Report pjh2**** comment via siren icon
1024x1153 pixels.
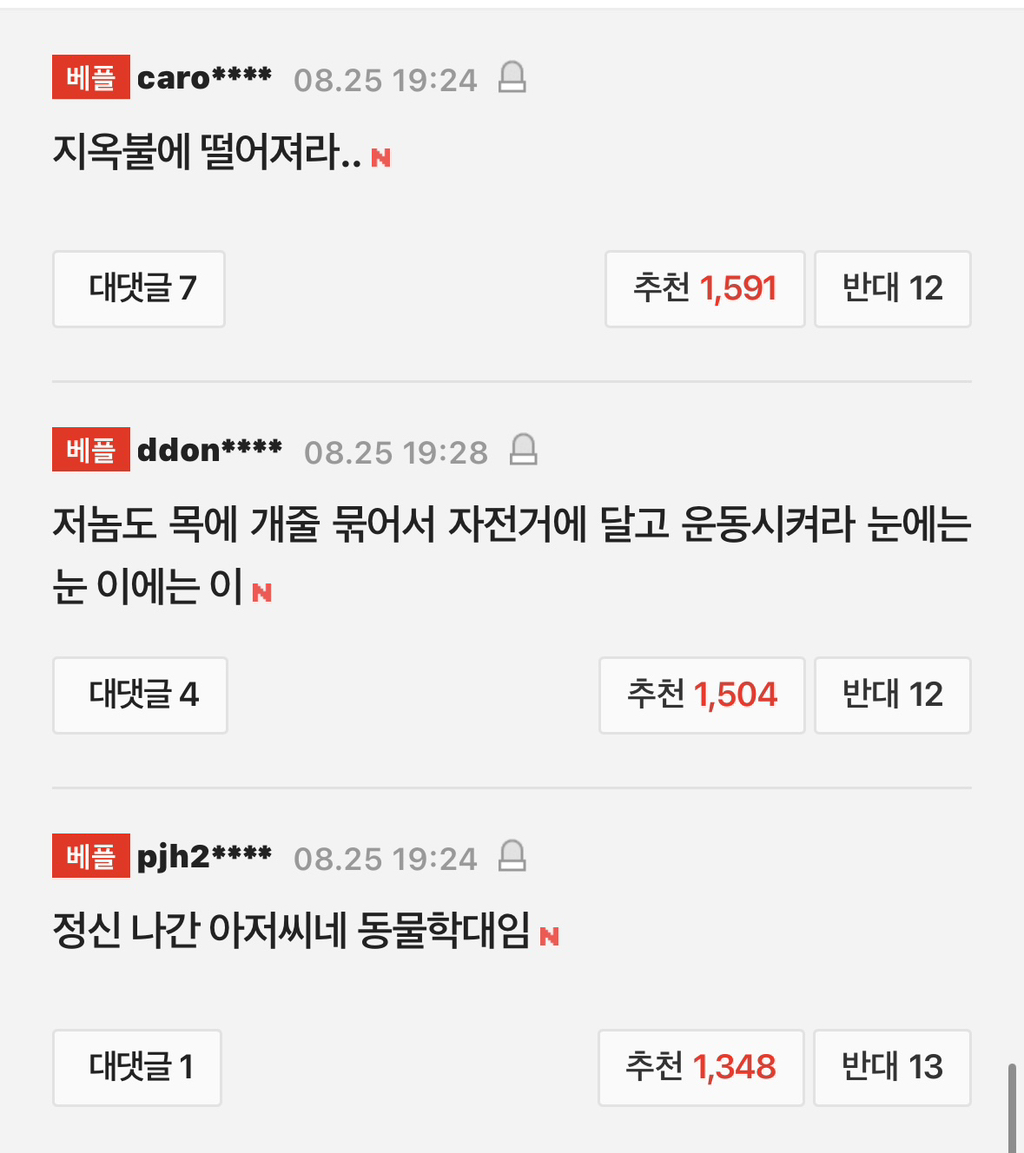(x=512, y=857)
